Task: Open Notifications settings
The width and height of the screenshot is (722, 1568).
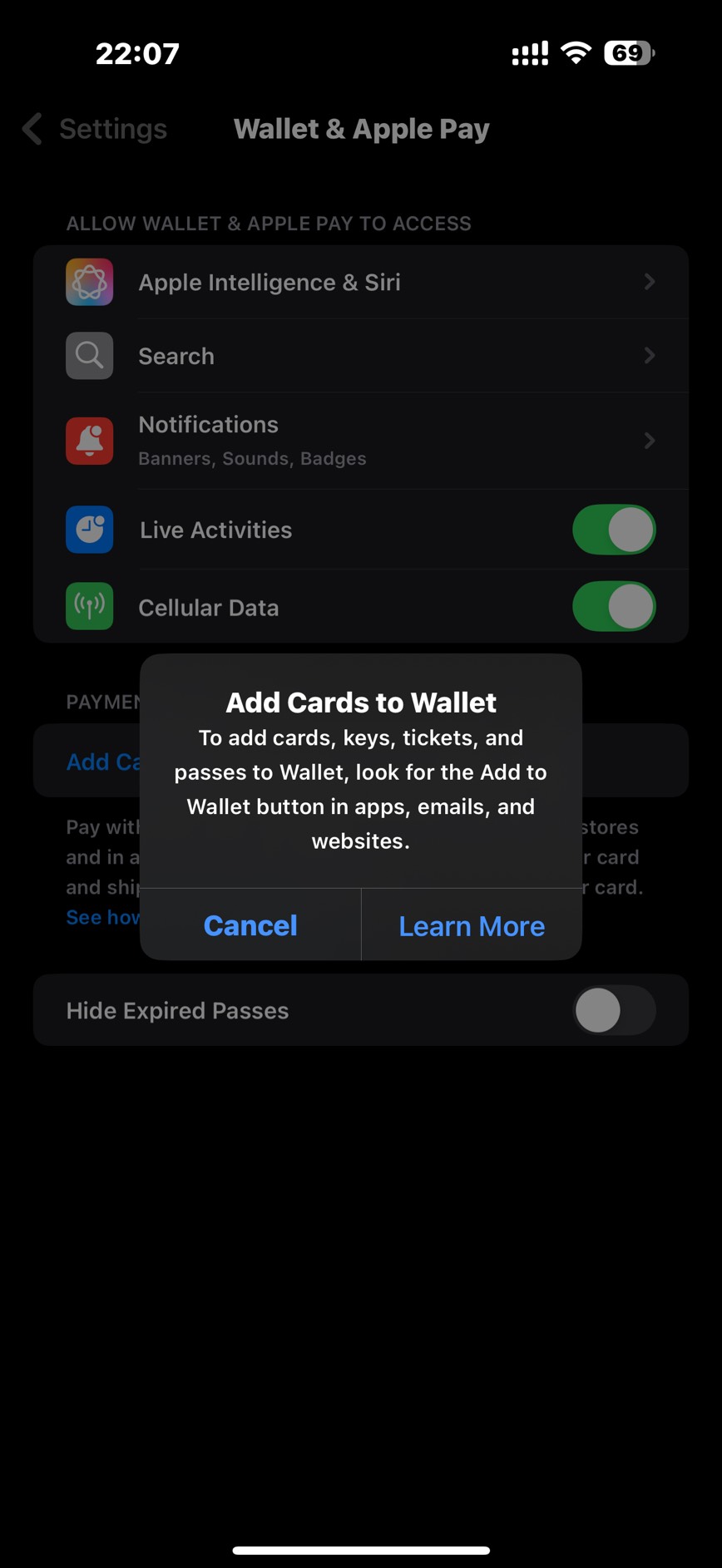Action: click(360, 440)
